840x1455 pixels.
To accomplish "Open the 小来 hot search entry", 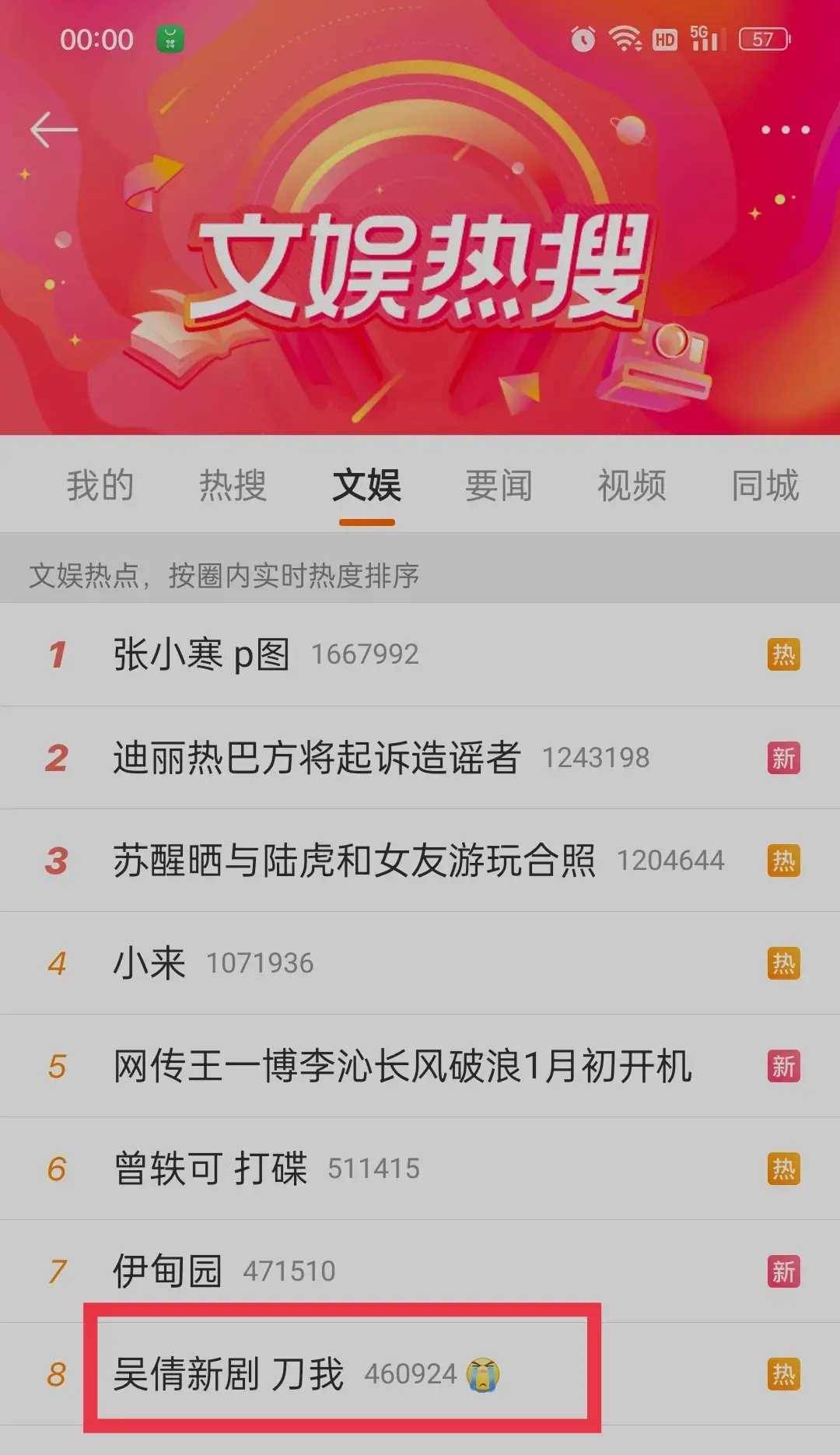I will 420,963.
